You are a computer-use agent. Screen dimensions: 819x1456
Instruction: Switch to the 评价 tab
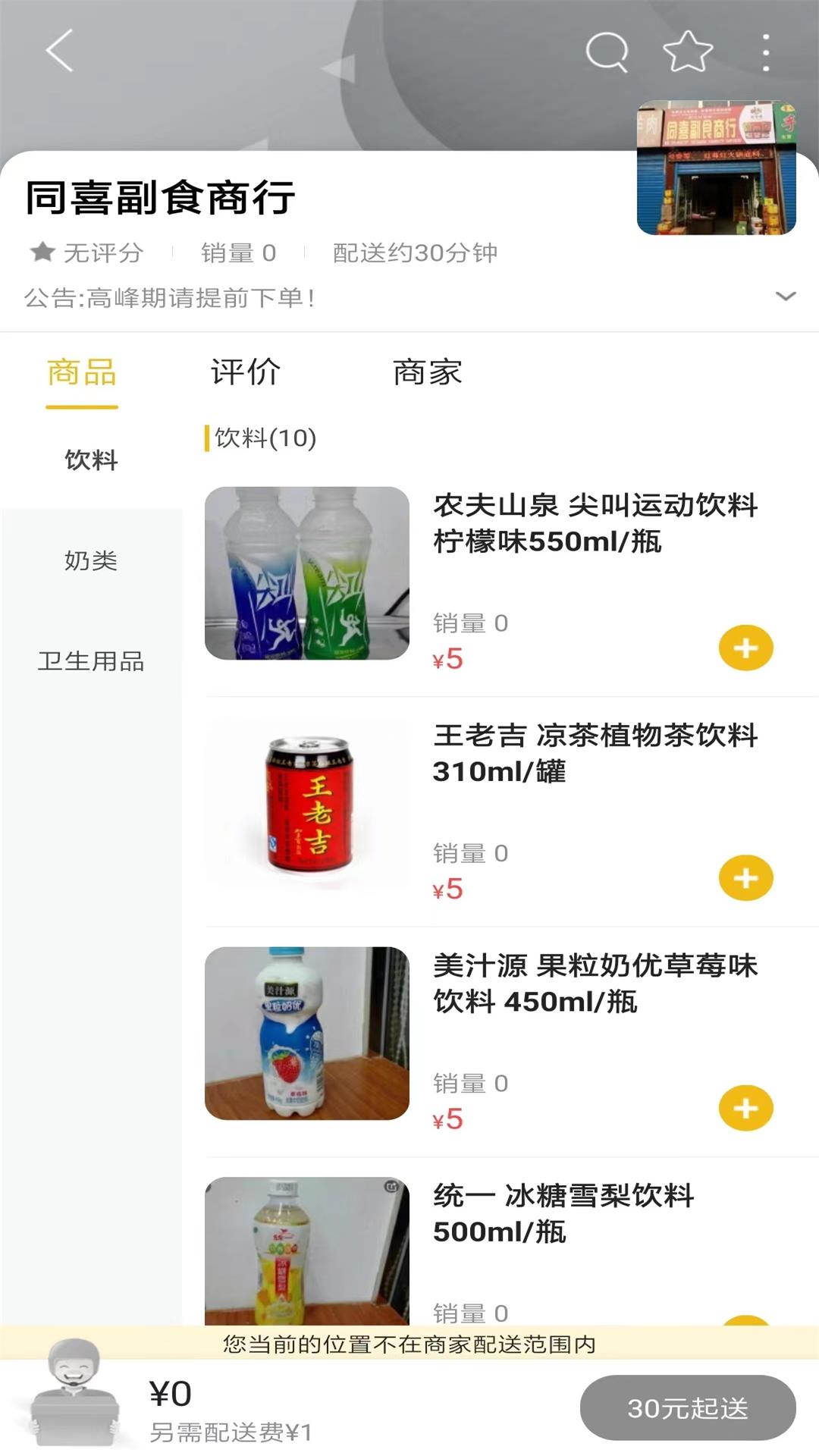pos(244,372)
